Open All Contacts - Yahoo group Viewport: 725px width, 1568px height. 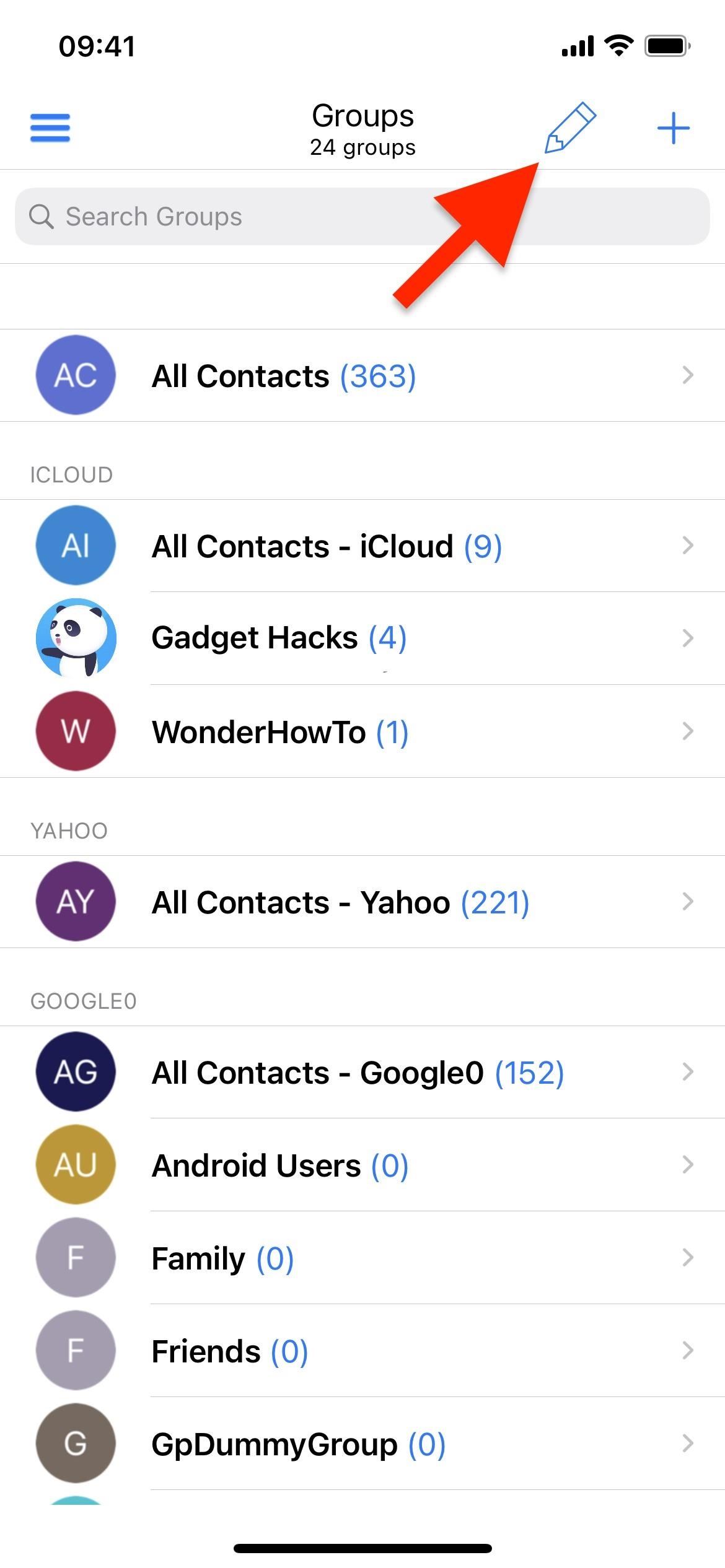pos(362,902)
